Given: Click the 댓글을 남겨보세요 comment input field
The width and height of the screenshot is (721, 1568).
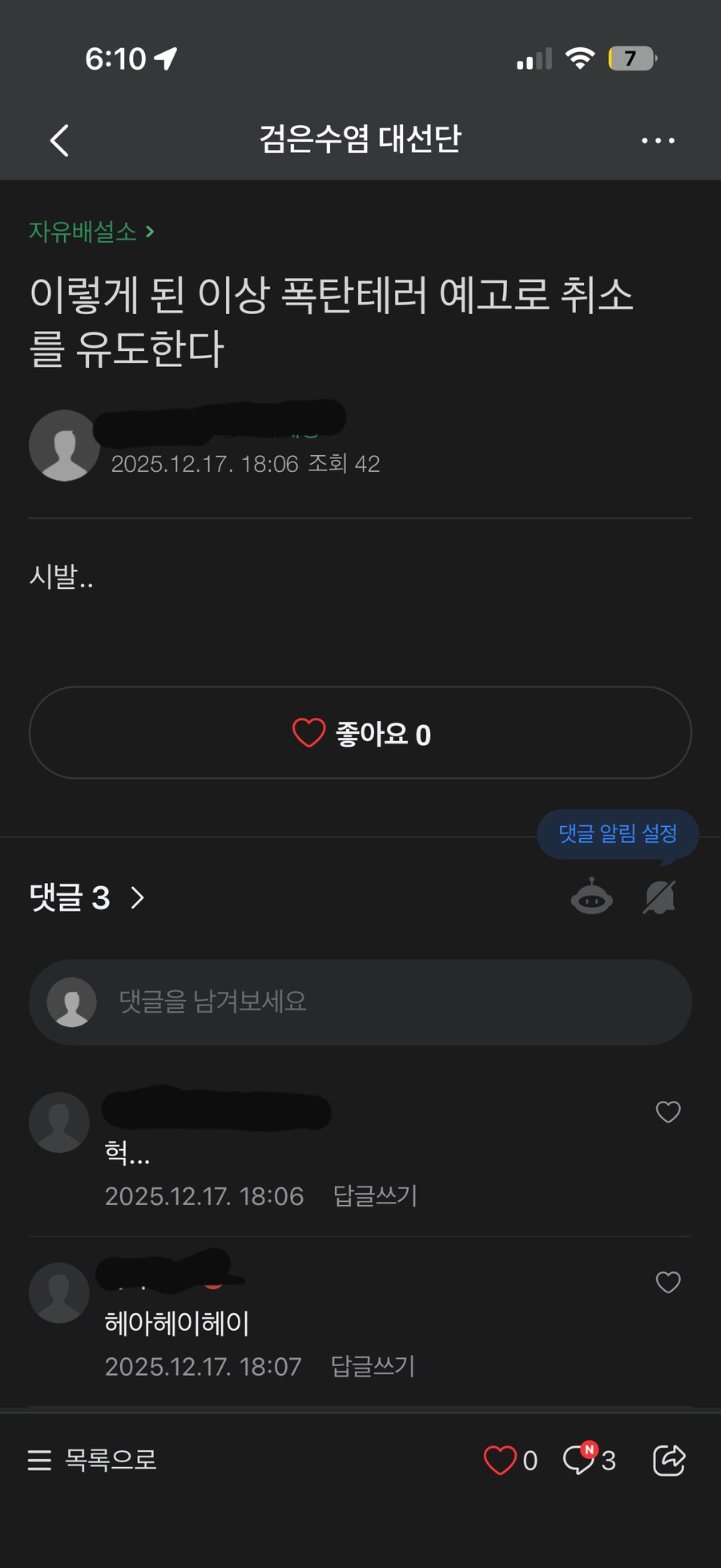Looking at the screenshot, I should pyautogui.click(x=360, y=1002).
